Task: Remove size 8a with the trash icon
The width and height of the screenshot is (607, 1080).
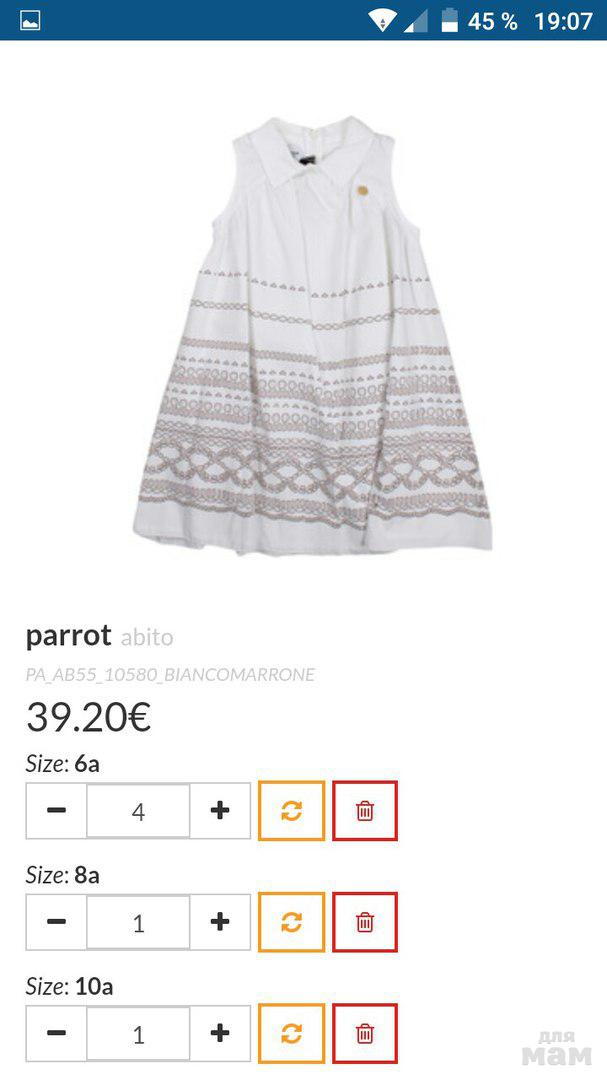Action: (365, 923)
